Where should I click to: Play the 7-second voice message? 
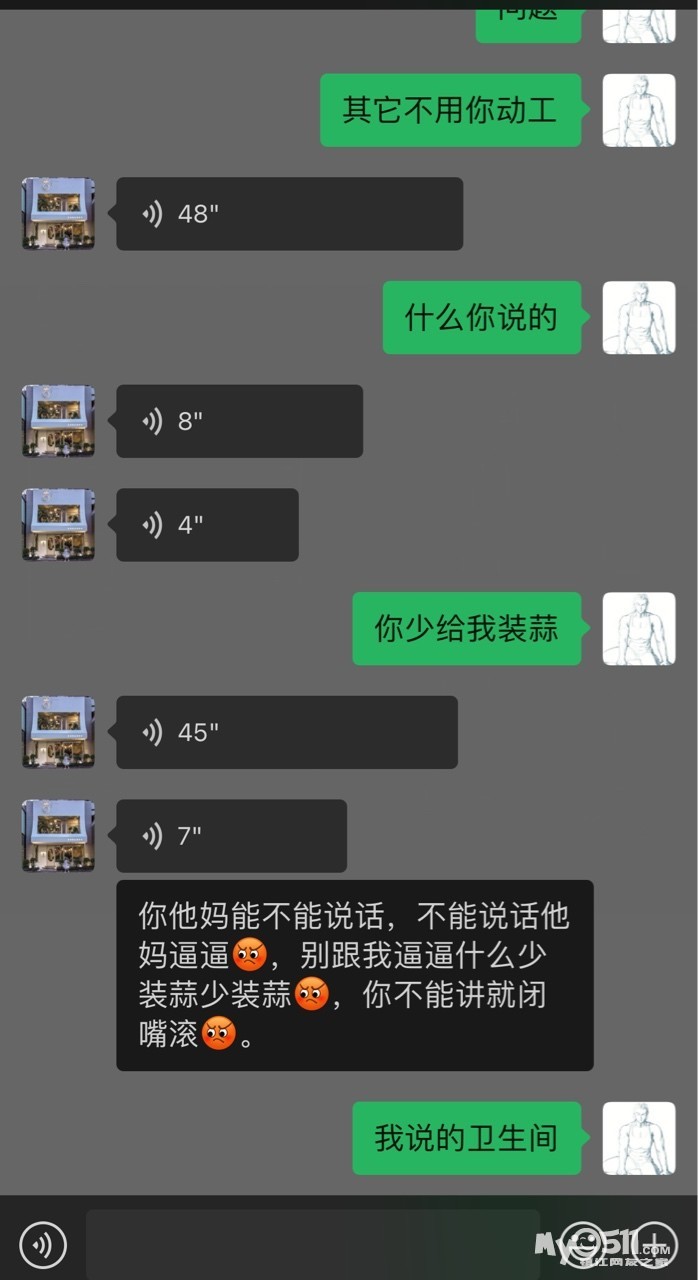coord(231,836)
